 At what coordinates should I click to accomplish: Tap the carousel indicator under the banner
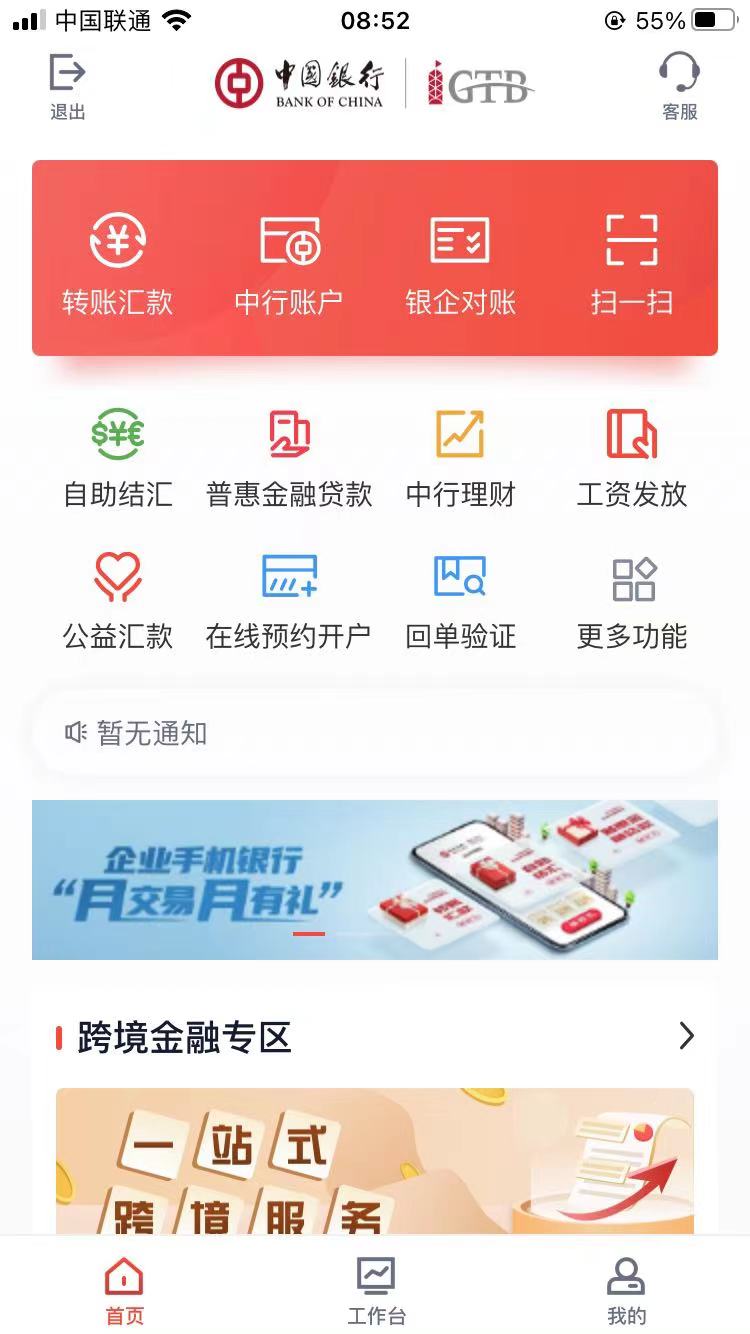pyautogui.click(x=310, y=934)
